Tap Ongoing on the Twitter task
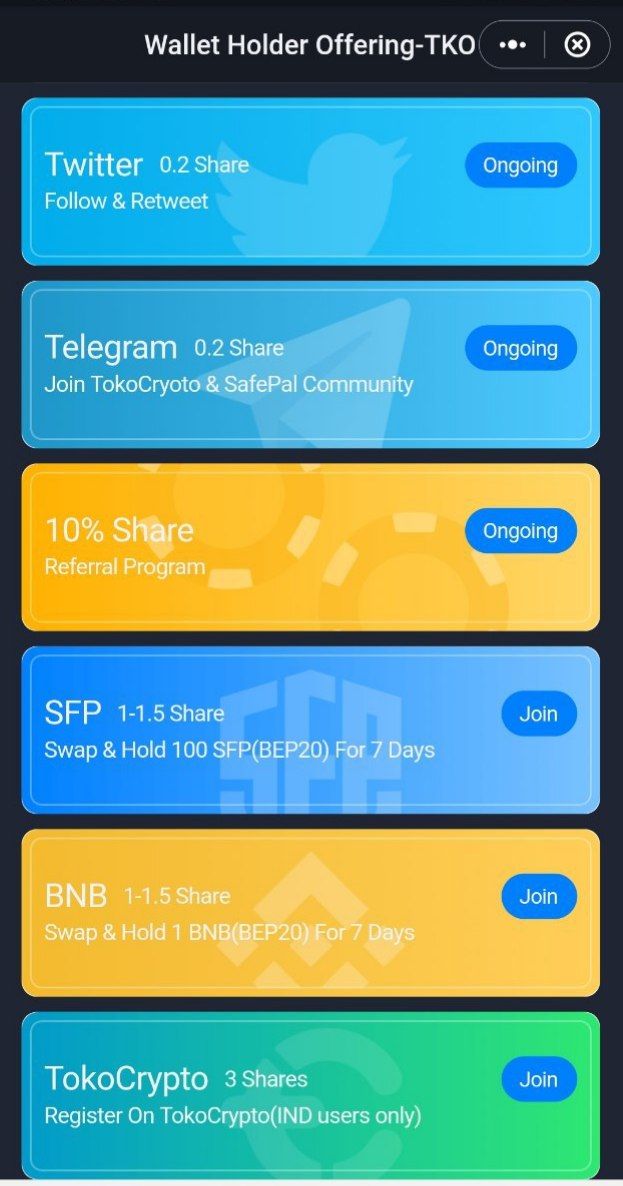 [x=520, y=165]
